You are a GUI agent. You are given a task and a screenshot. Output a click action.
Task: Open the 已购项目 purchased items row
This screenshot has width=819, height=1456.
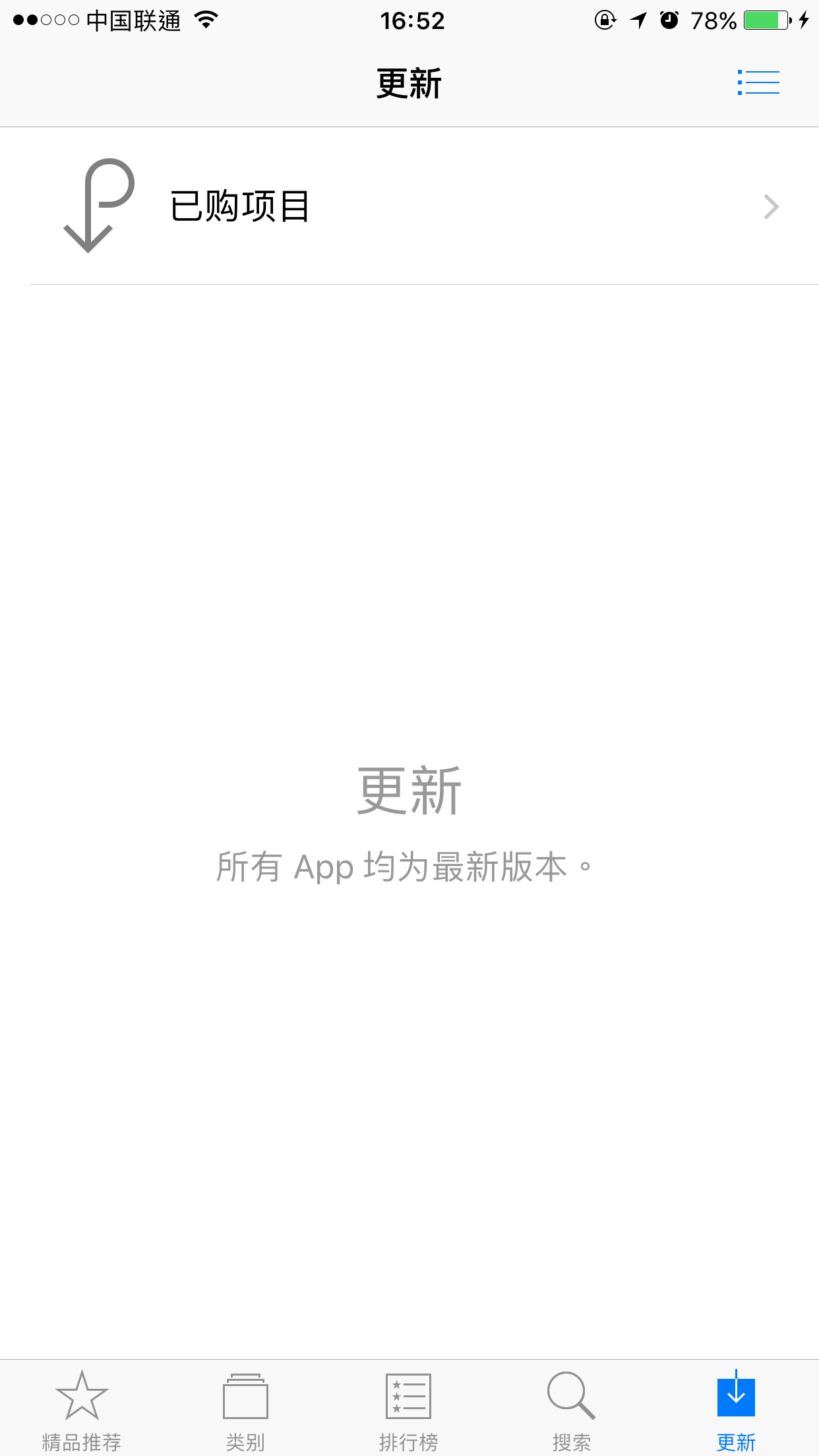pos(409,206)
